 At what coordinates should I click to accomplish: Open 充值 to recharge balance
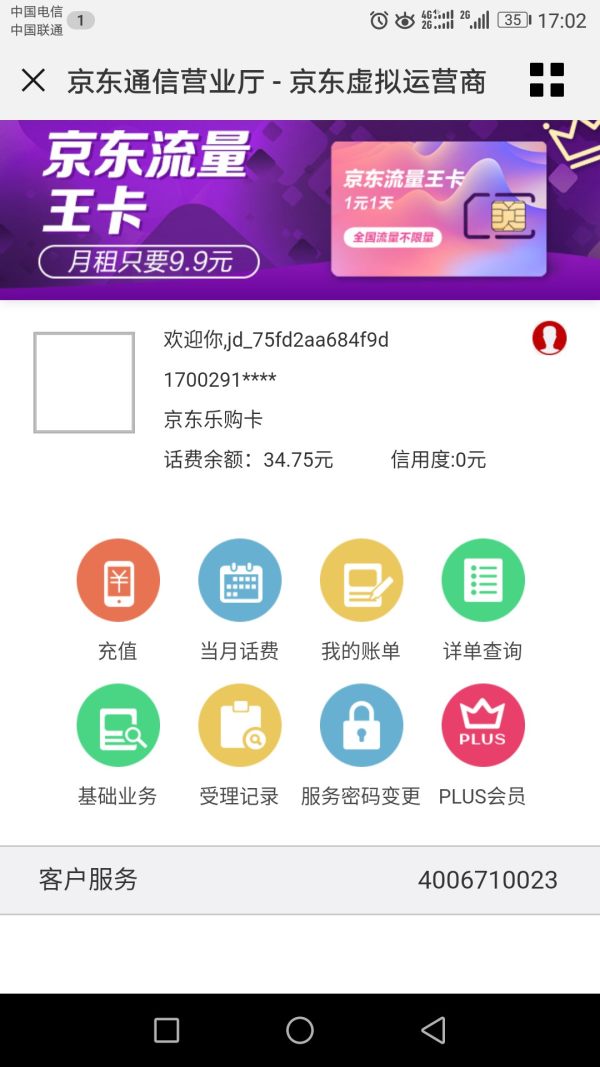(x=118, y=581)
